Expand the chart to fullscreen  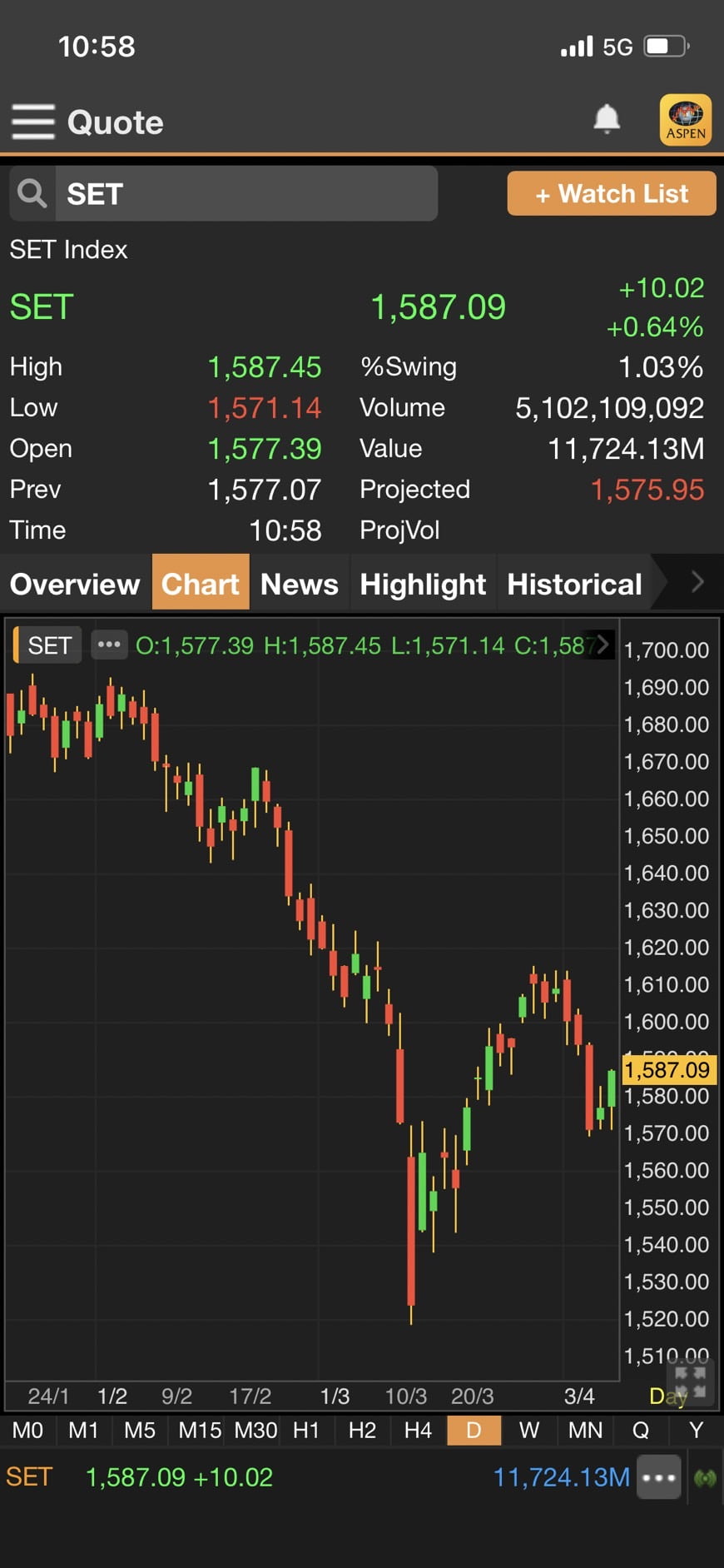pos(691,1381)
